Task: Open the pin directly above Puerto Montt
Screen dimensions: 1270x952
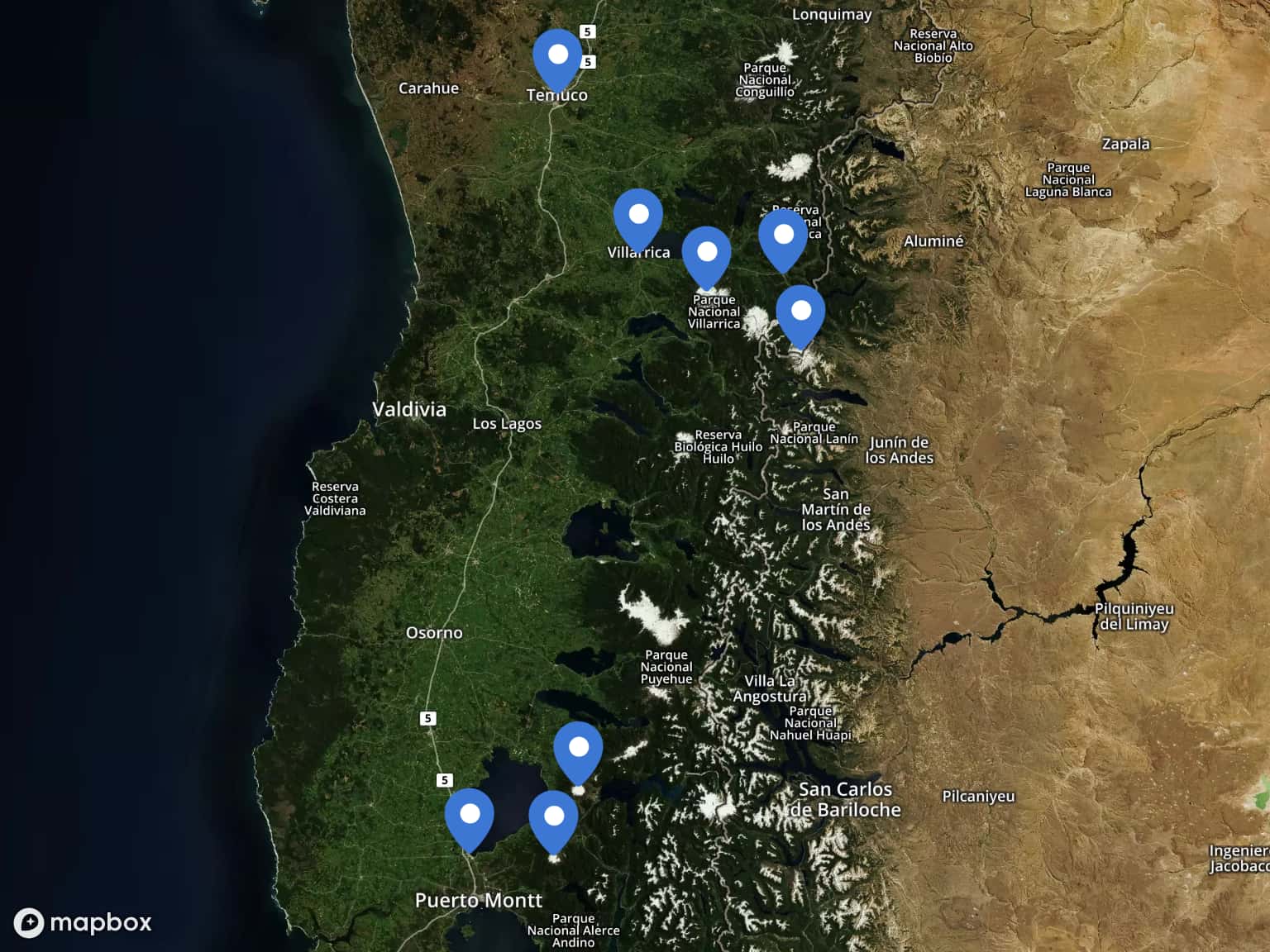Action: [470, 816]
